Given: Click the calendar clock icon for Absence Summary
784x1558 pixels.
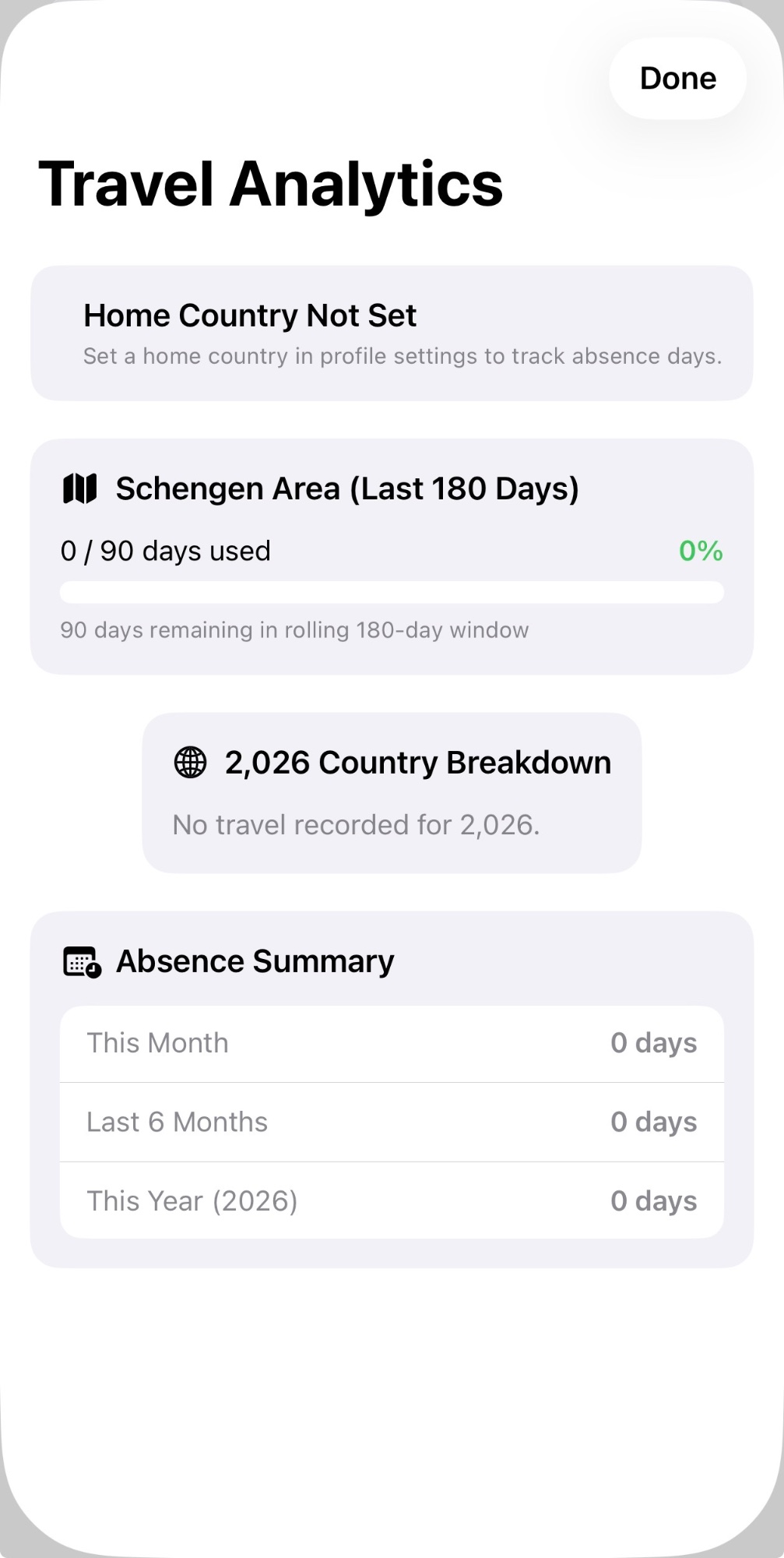Looking at the screenshot, I should point(80,961).
